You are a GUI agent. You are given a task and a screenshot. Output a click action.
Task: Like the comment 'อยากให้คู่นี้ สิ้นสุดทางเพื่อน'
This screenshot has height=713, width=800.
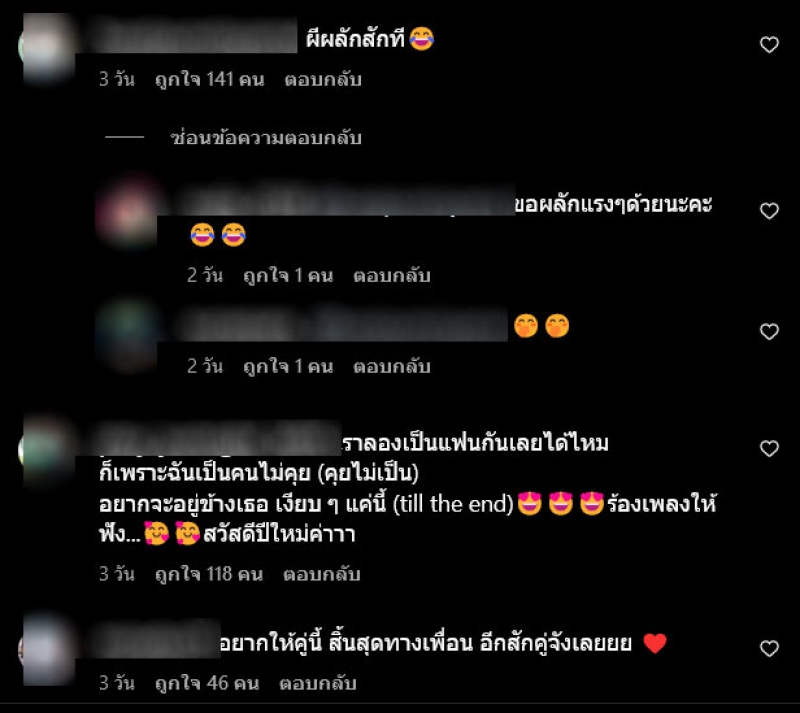click(x=769, y=649)
